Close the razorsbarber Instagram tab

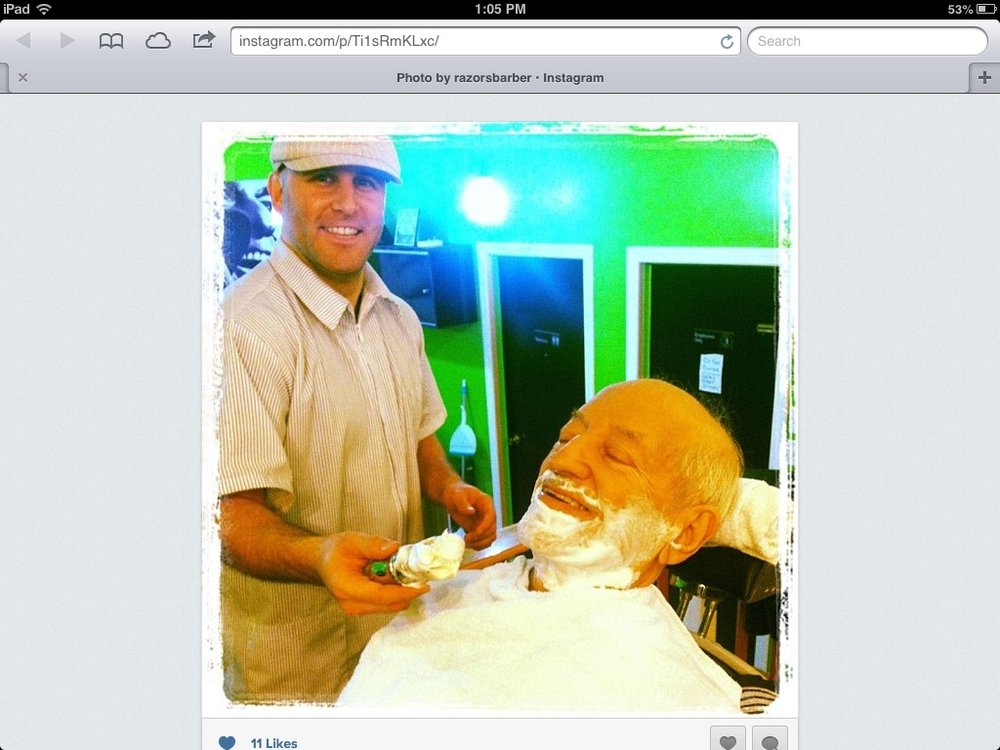click(x=23, y=77)
